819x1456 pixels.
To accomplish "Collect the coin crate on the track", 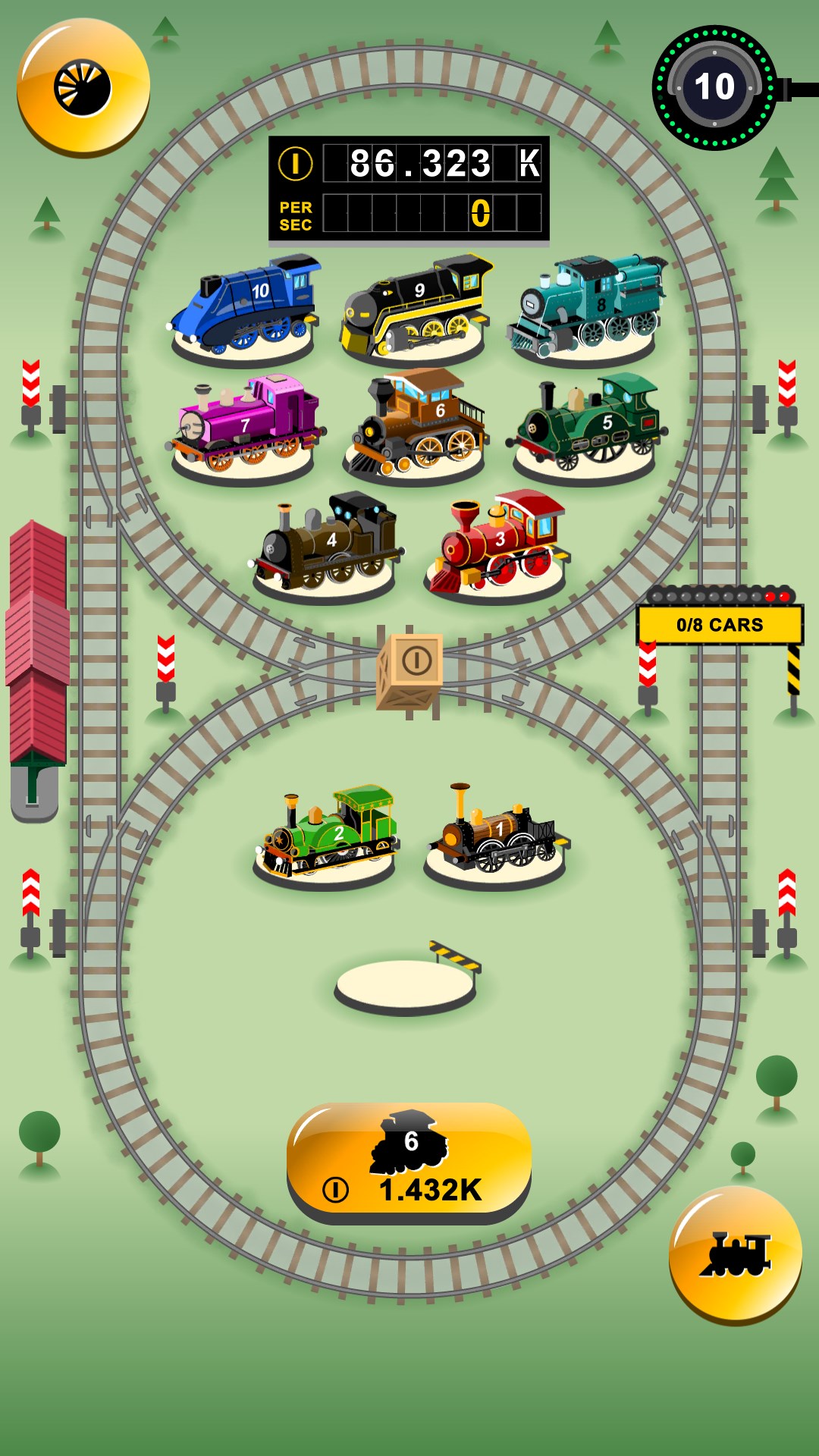I will pyautogui.click(x=410, y=670).
